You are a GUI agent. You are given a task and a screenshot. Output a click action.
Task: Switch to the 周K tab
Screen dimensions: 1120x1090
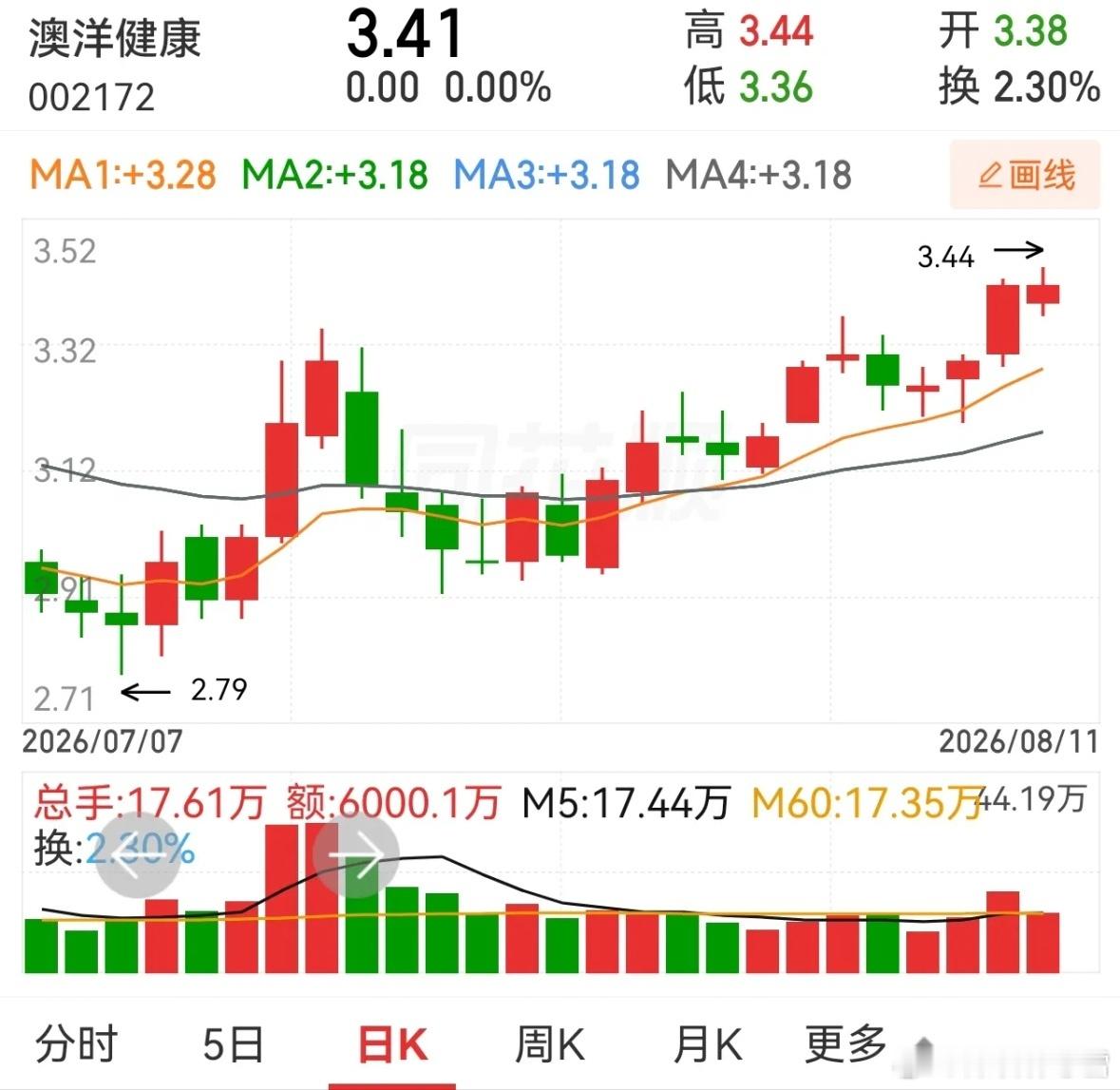(550, 1044)
